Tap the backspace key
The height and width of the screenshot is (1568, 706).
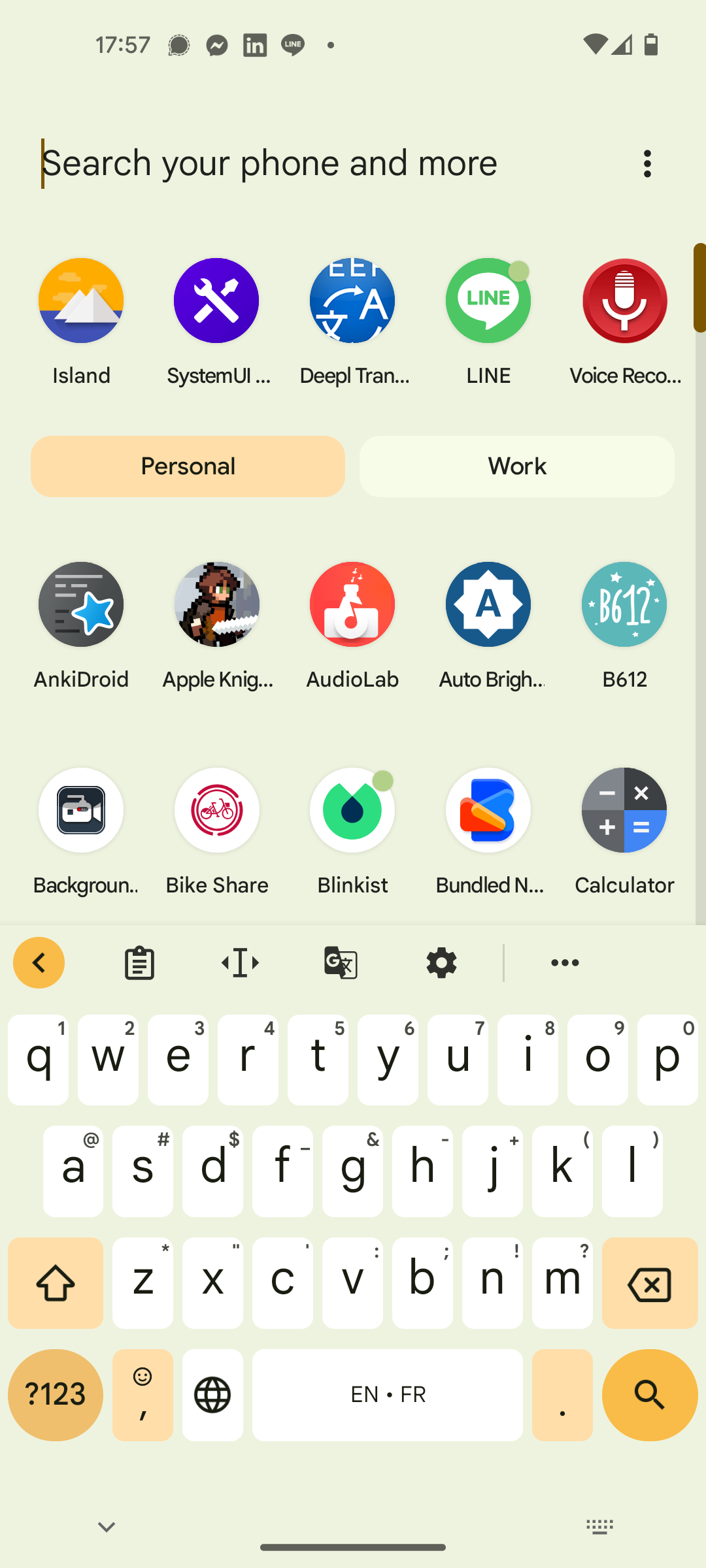(650, 1284)
